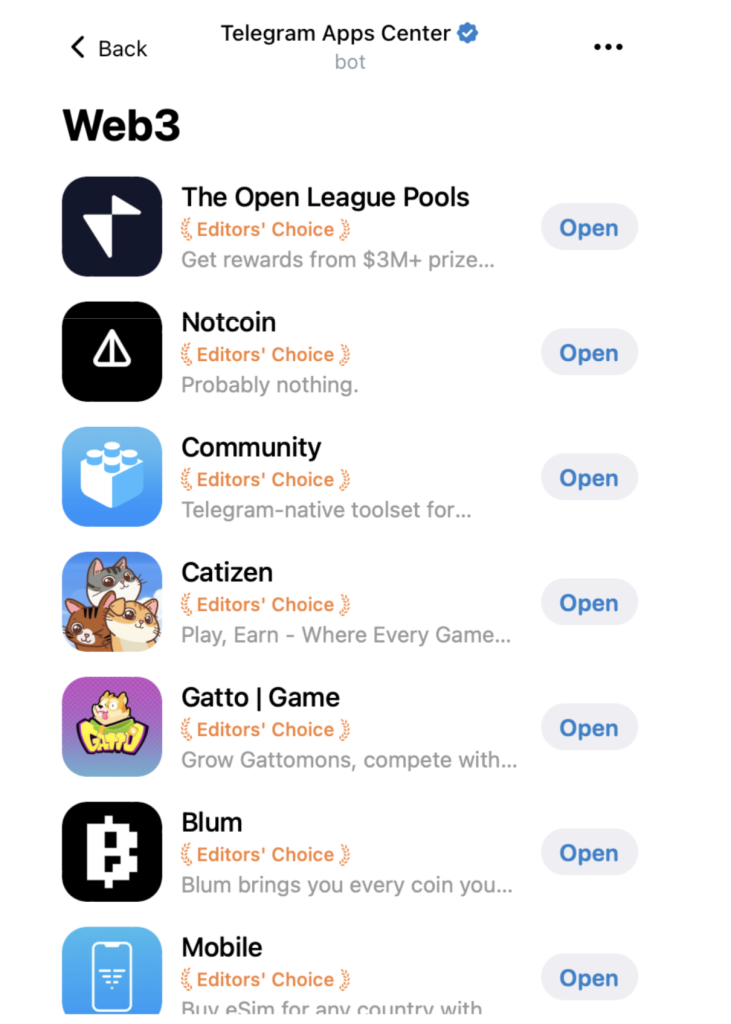The height and width of the screenshot is (1024, 731).
Task: Tap Open next to Notcoin
Action: tap(589, 353)
